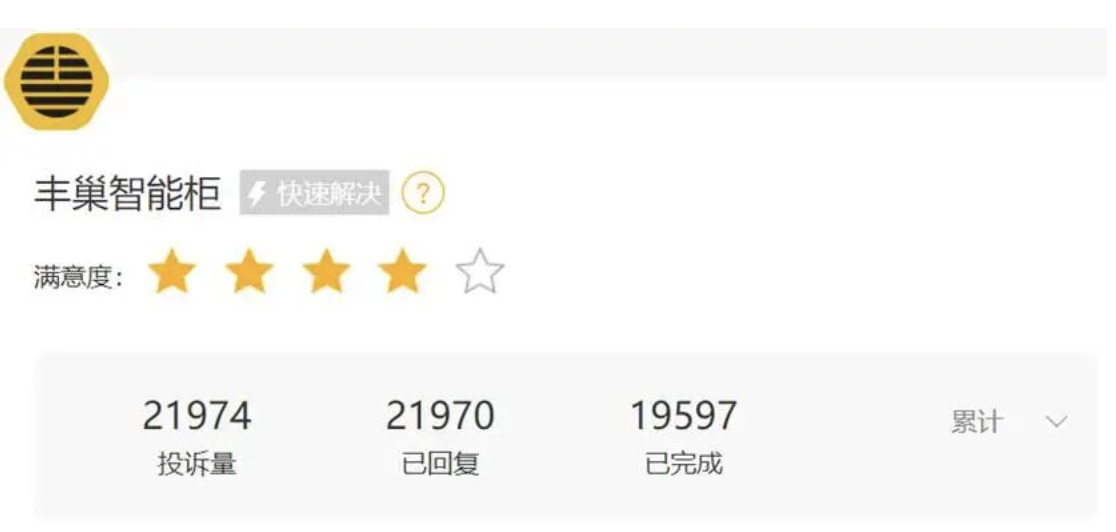Expand the 累计 dropdown
Screen dimensions: 1116x532
pos(1056,422)
